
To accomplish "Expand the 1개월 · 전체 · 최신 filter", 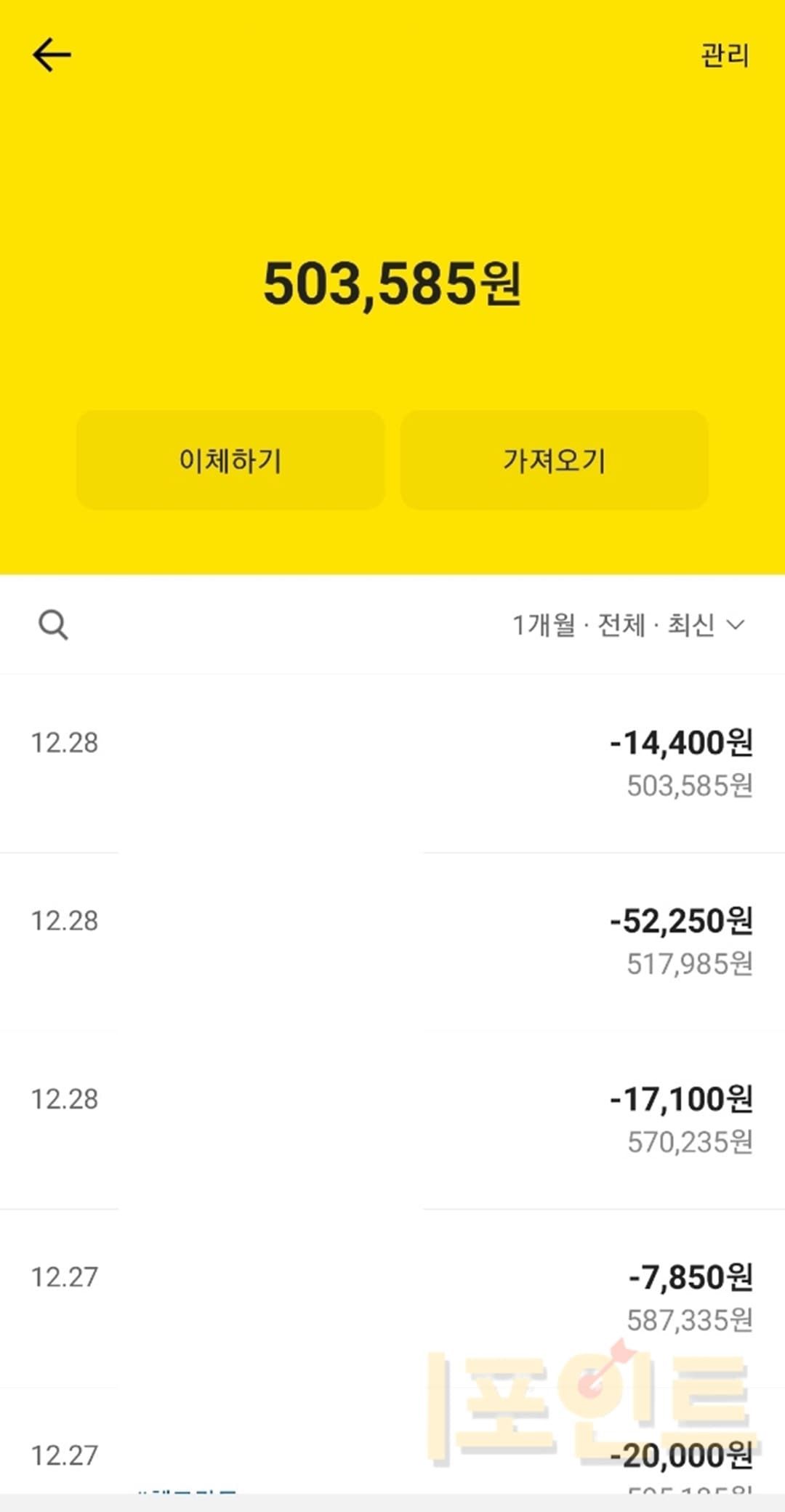I will [629, 625].
